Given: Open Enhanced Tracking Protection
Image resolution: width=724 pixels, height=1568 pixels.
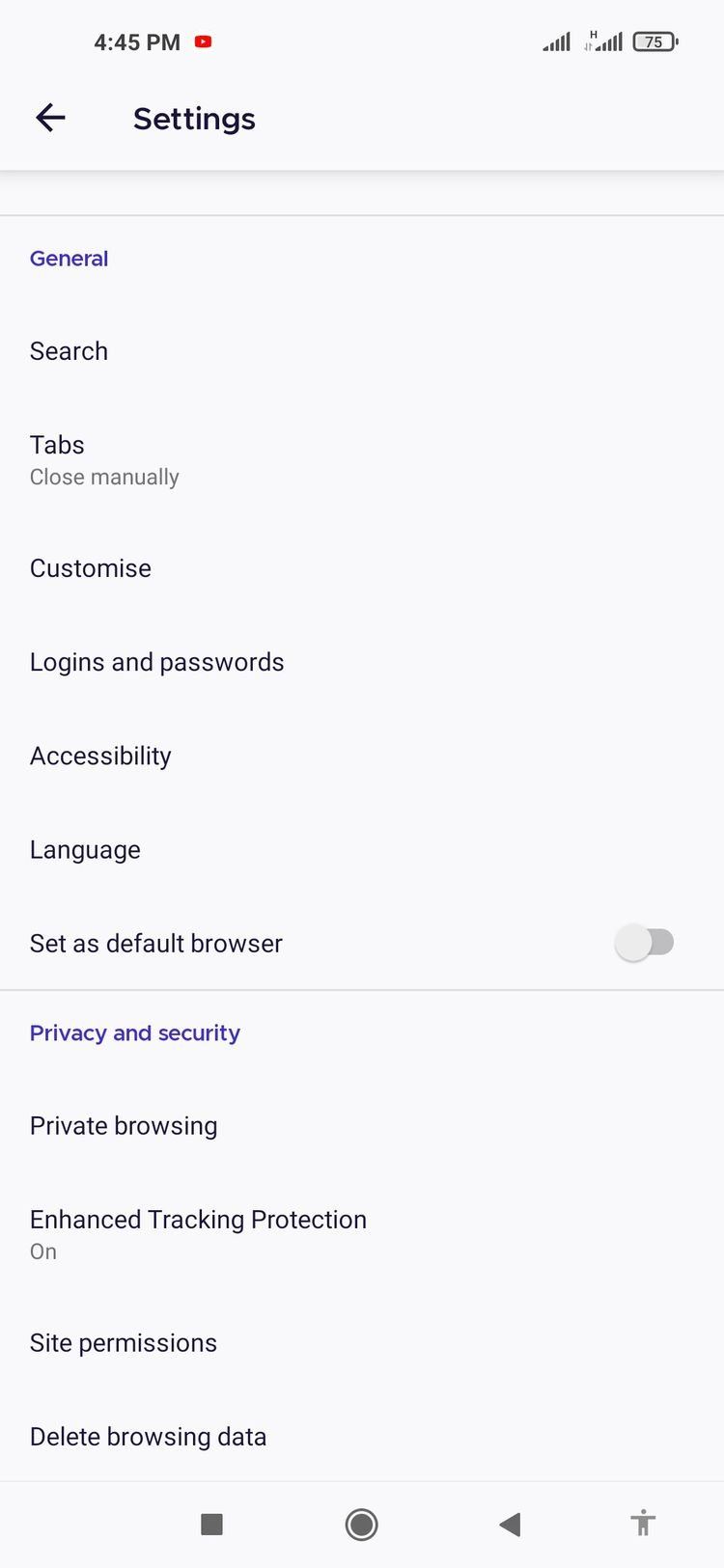Looking at the screenshot, I should point(198,1233).
